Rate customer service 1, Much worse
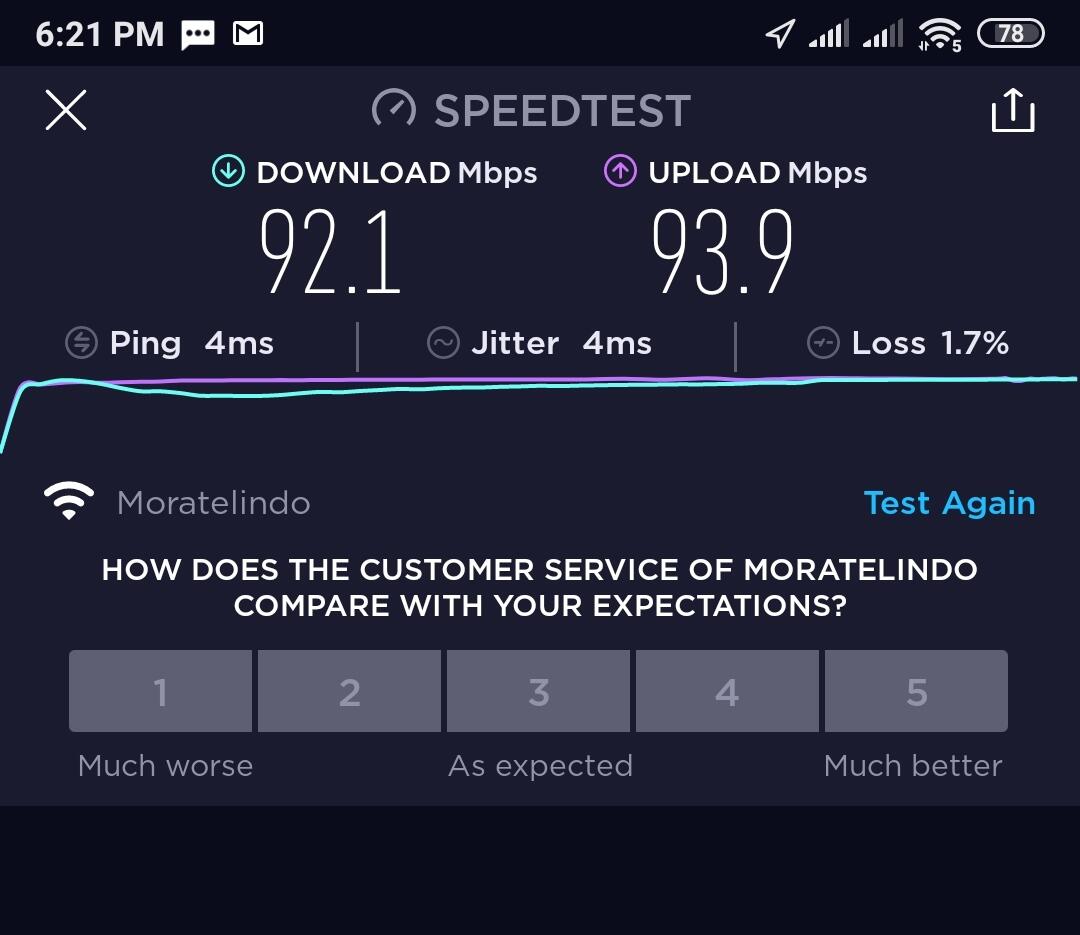The height and width of the screenshot is (935, 1080). click(160, 691)
